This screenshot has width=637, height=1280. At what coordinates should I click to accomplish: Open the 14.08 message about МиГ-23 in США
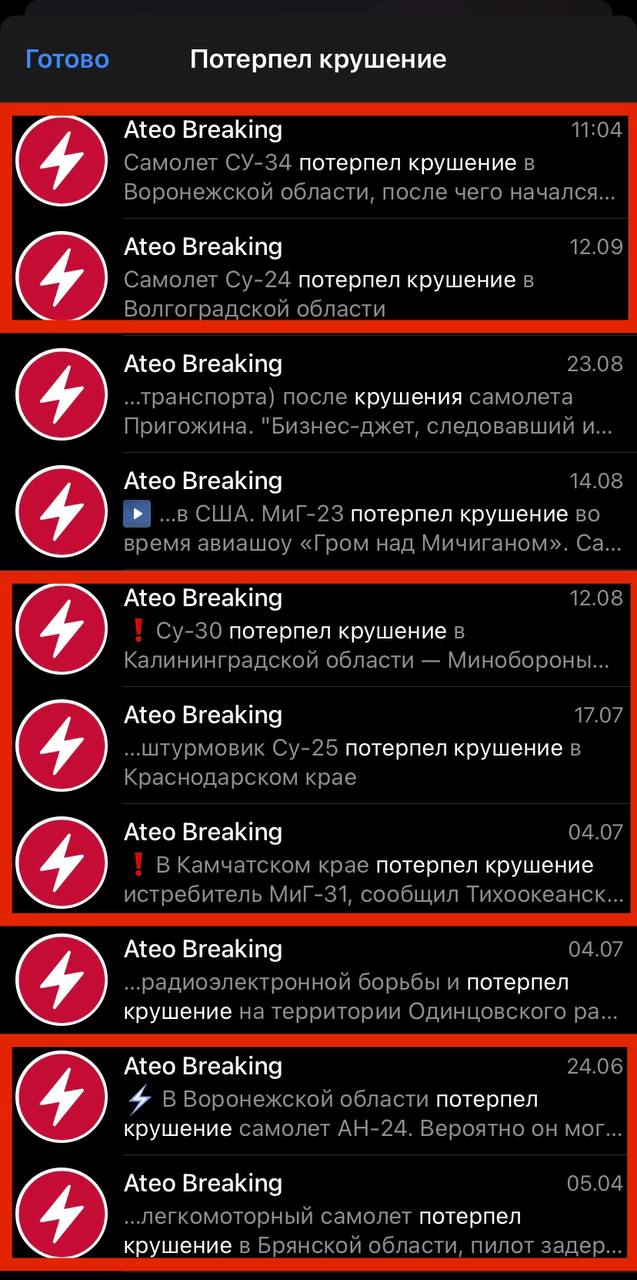(318, 511)
